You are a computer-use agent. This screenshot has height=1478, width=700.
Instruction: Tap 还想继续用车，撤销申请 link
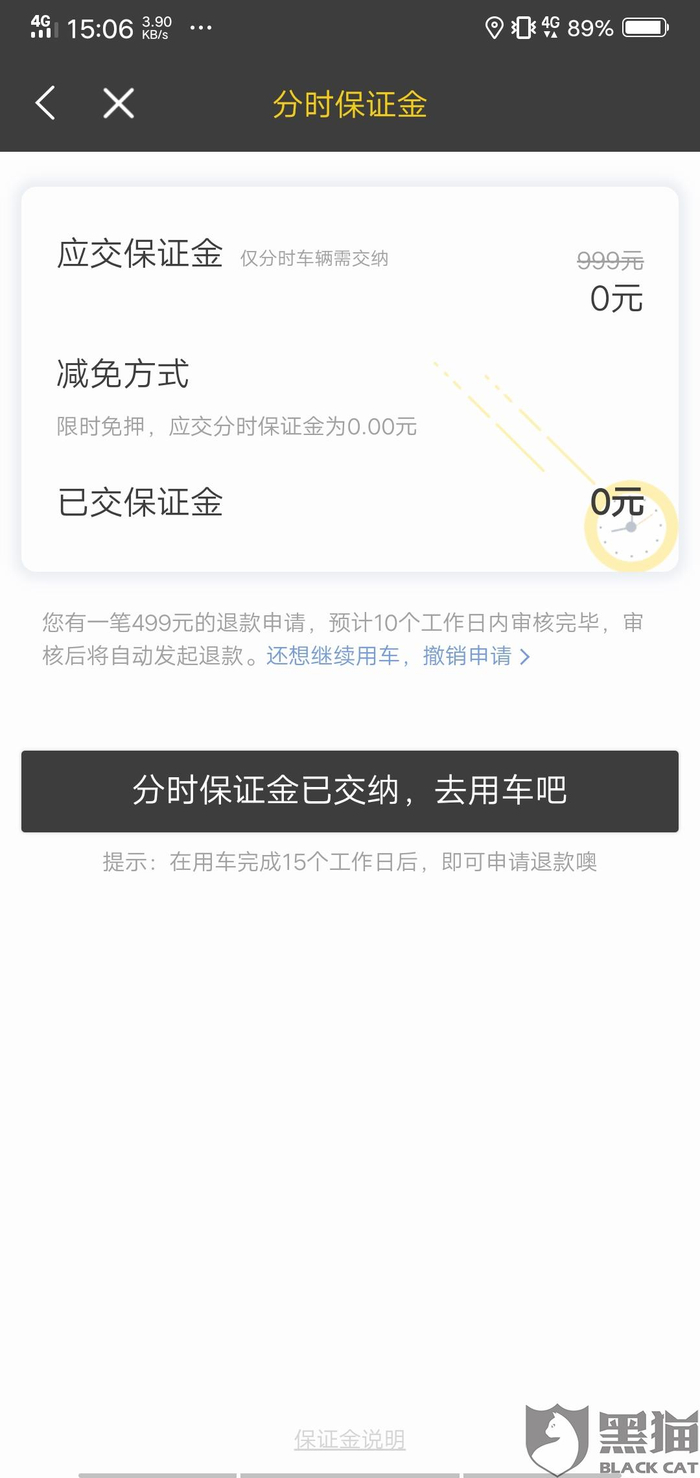pos(398,656)
